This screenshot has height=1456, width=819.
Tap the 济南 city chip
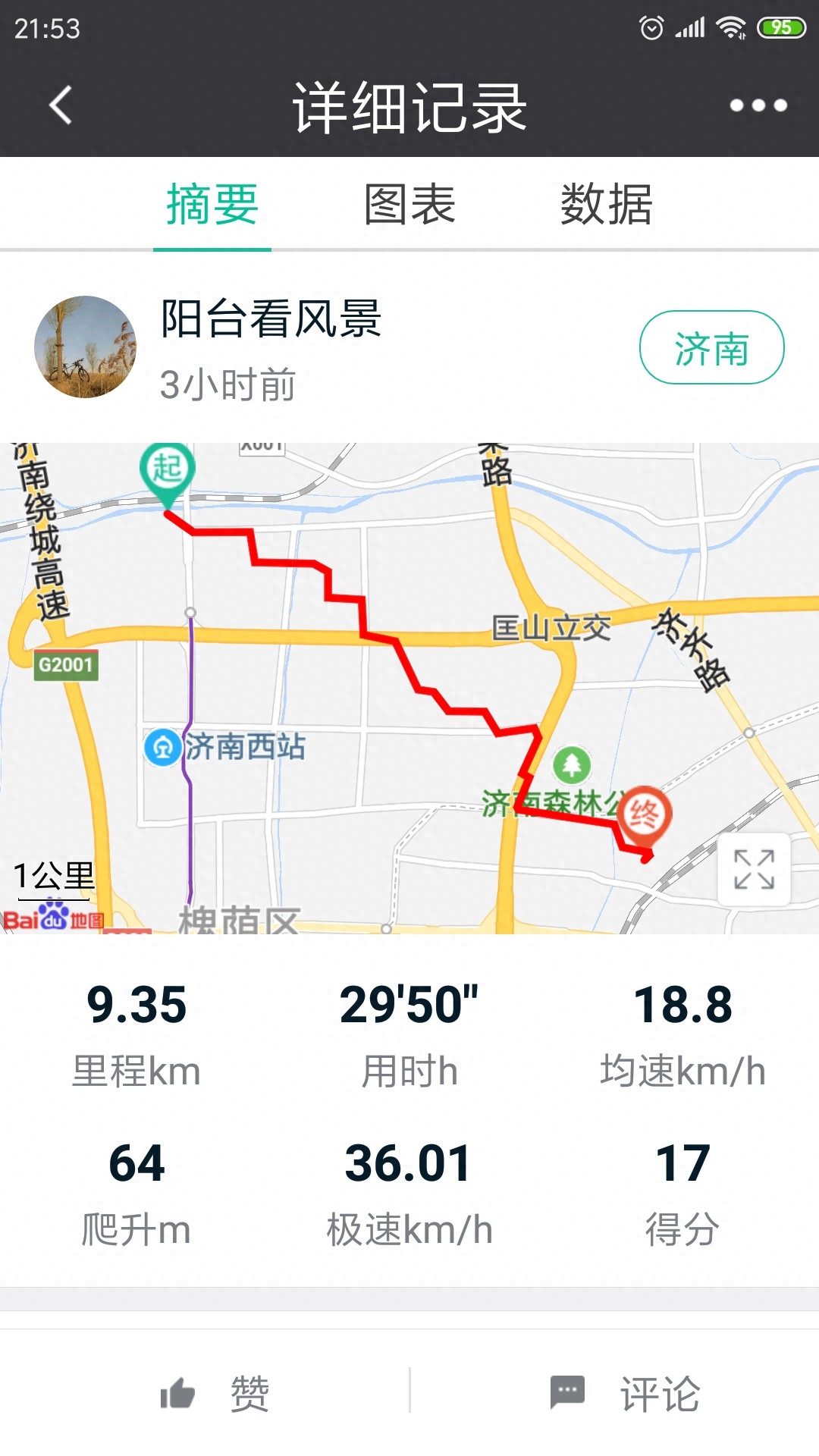711,348
